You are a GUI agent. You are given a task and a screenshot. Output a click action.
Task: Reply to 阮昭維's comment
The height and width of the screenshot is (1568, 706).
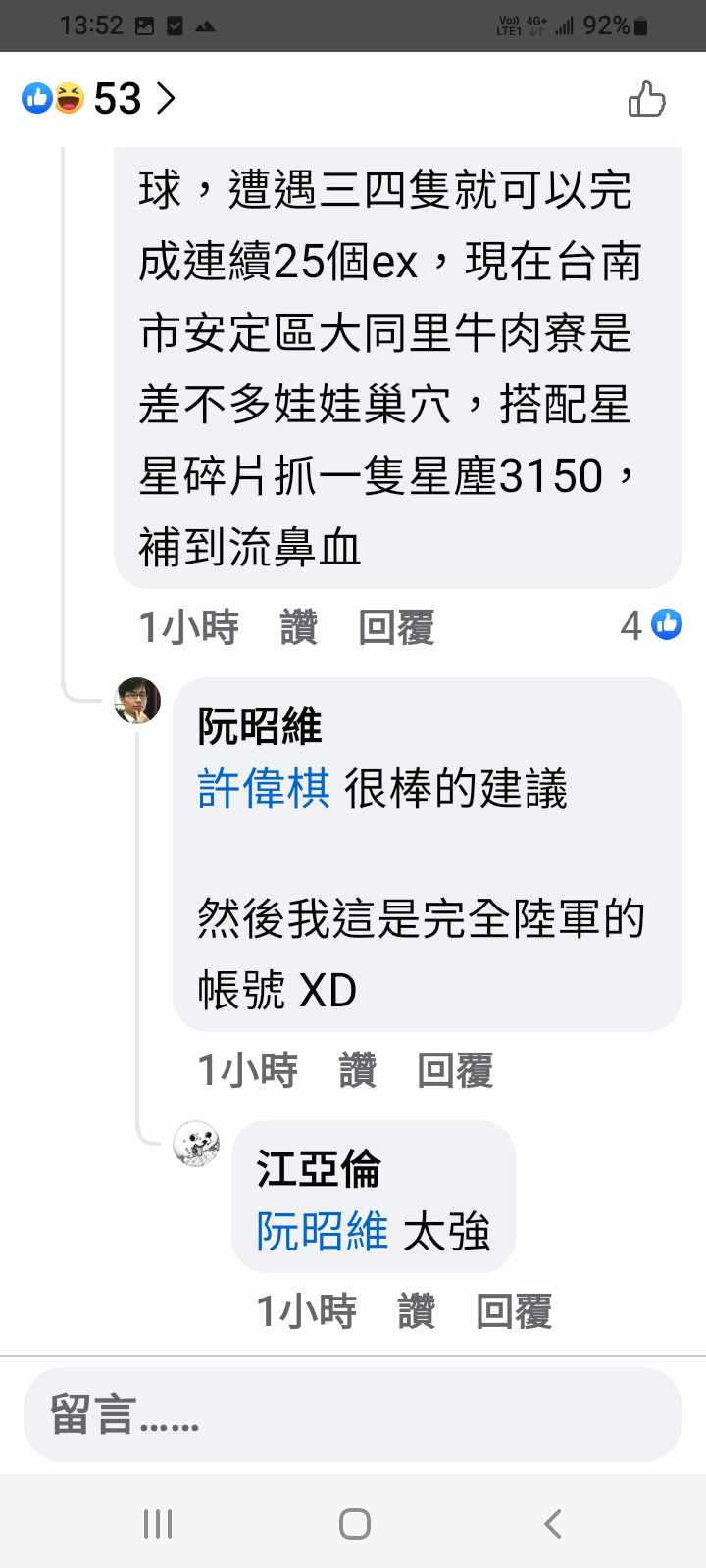click(x=455, y=1070)
